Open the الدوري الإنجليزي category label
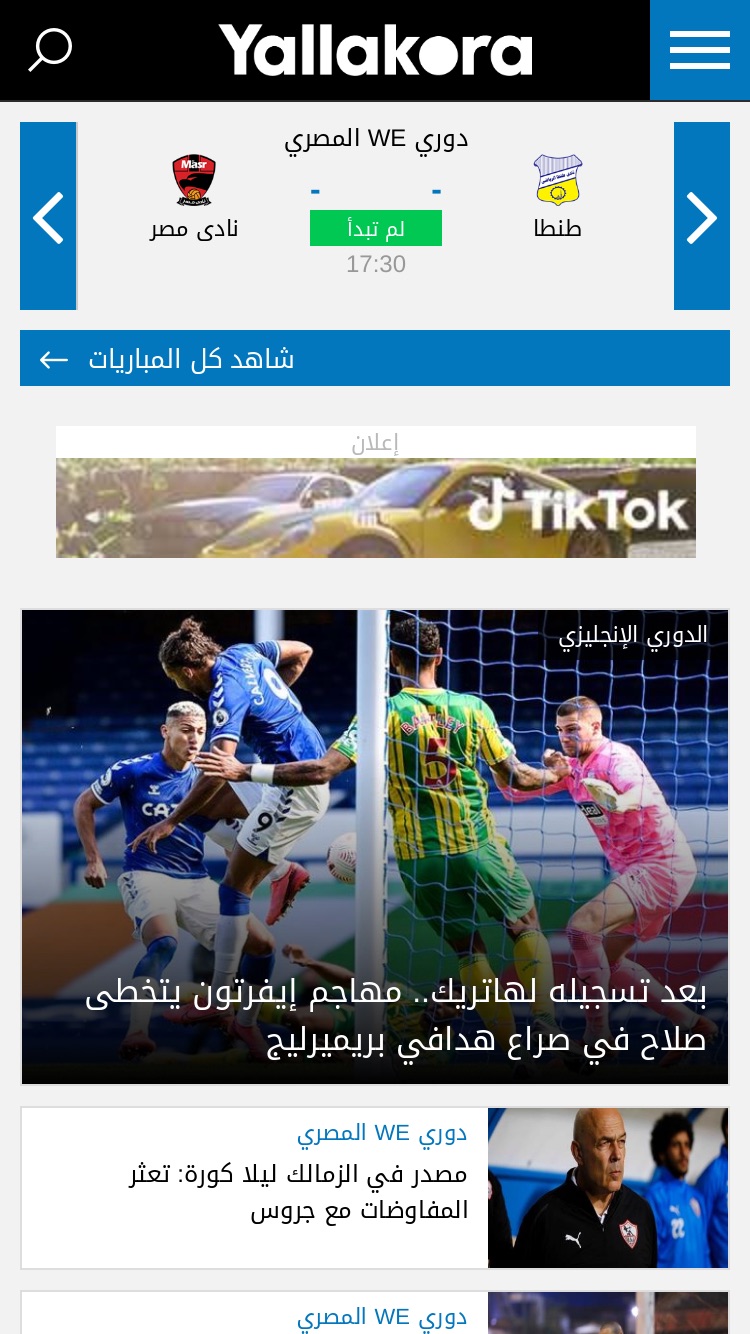Image resolution: width=750 pixels, height=1334 pixels. [633, 635]
